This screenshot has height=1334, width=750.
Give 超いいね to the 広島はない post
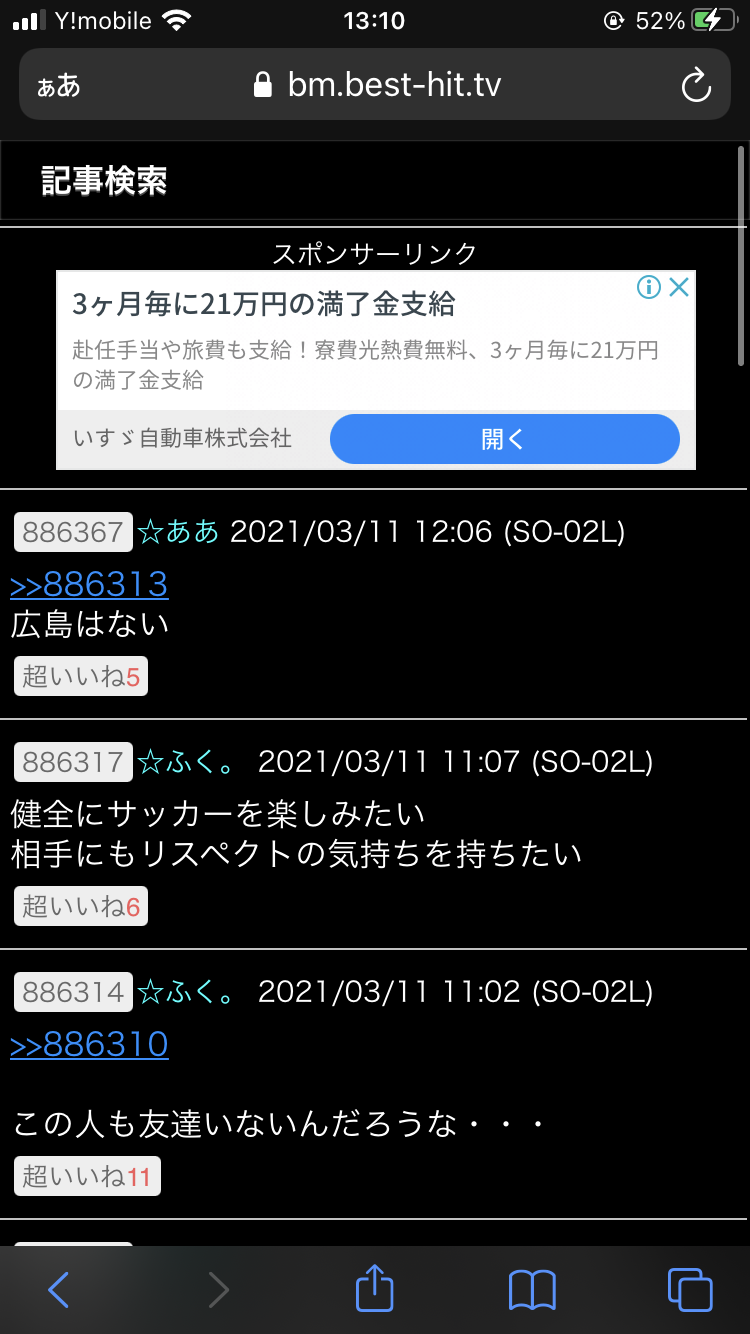[x=81, y=677]
